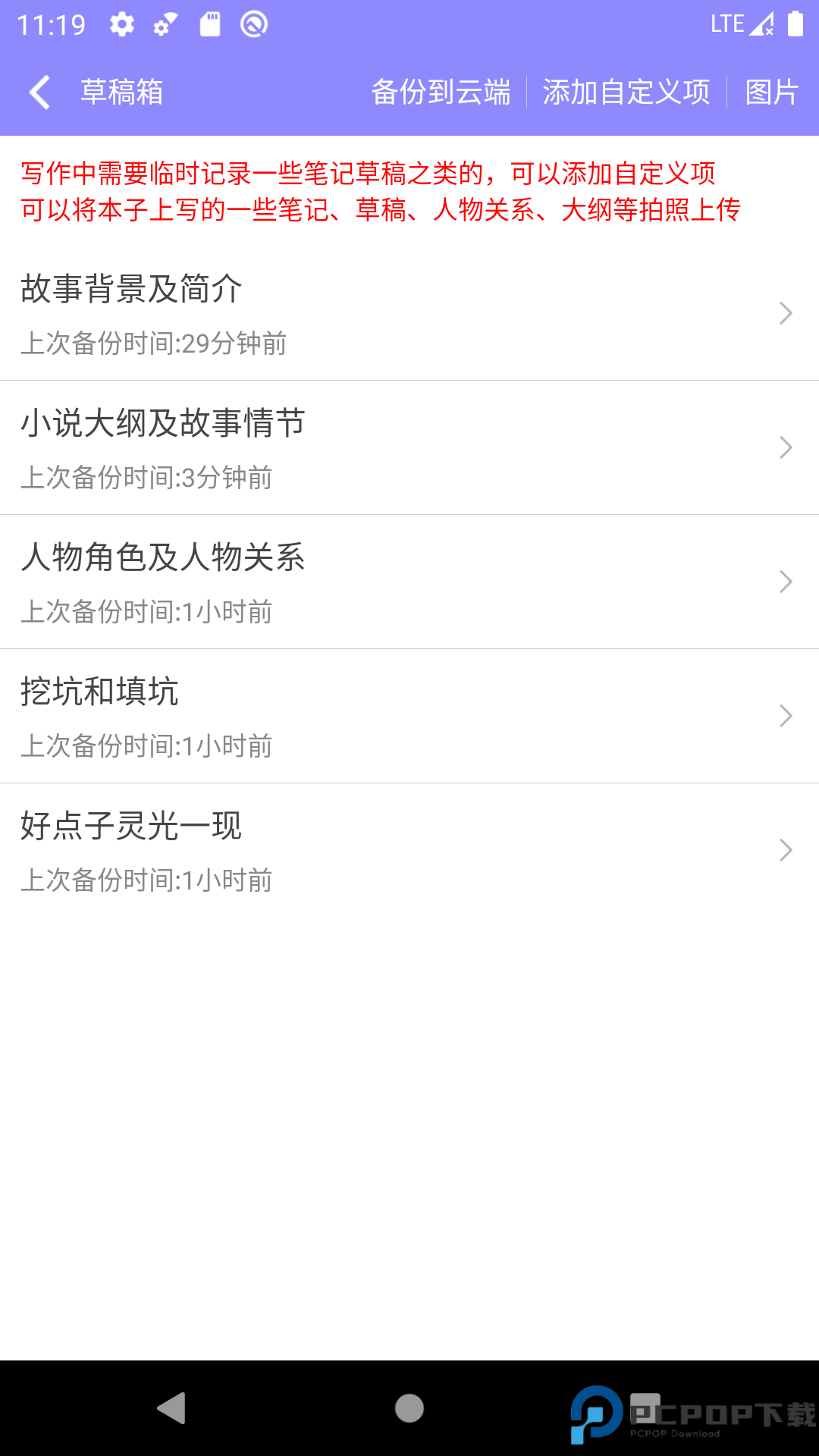Select 添加自定义项 in the top bar
This screenshot has height=1456, width=819.
(x=626, y=93)
